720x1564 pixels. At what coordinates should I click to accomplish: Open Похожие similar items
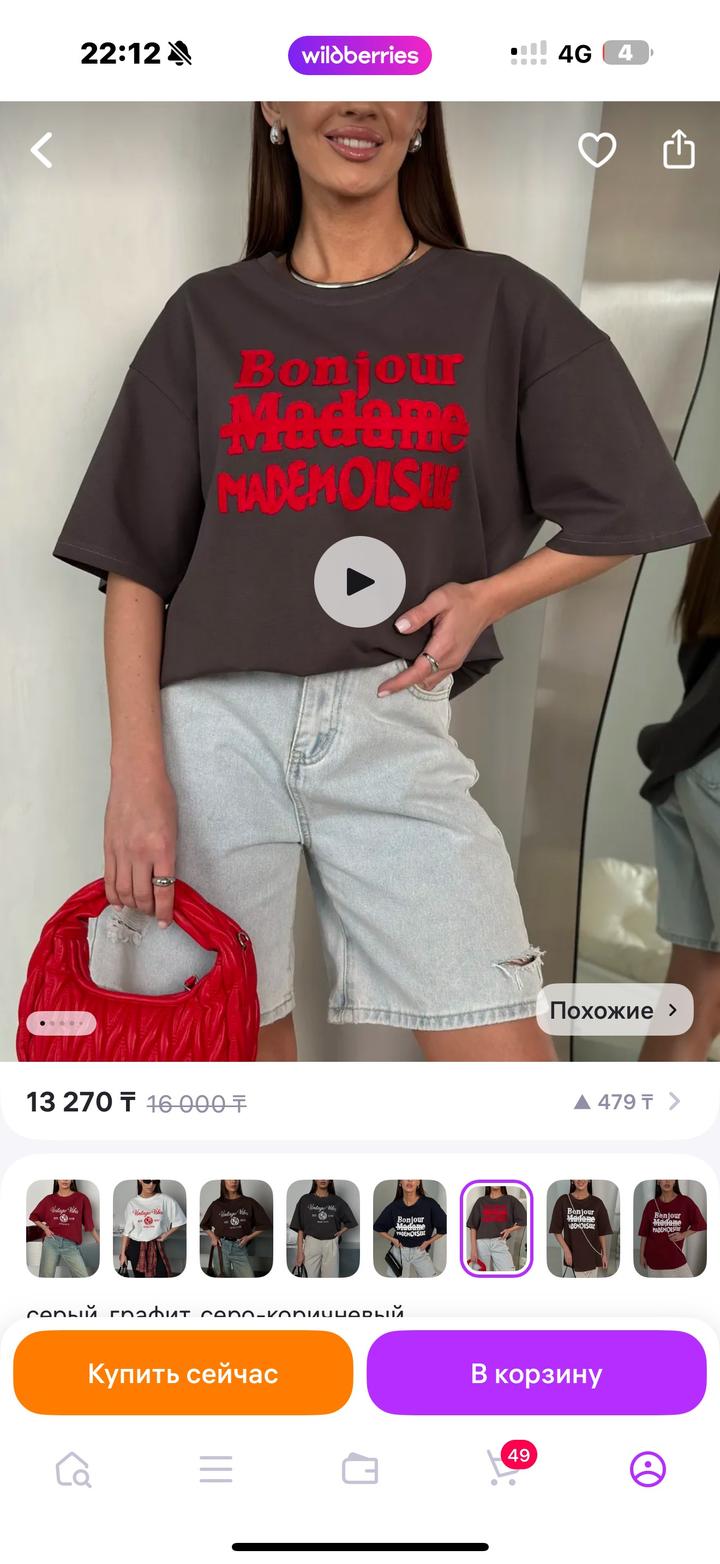[615, 1010]
